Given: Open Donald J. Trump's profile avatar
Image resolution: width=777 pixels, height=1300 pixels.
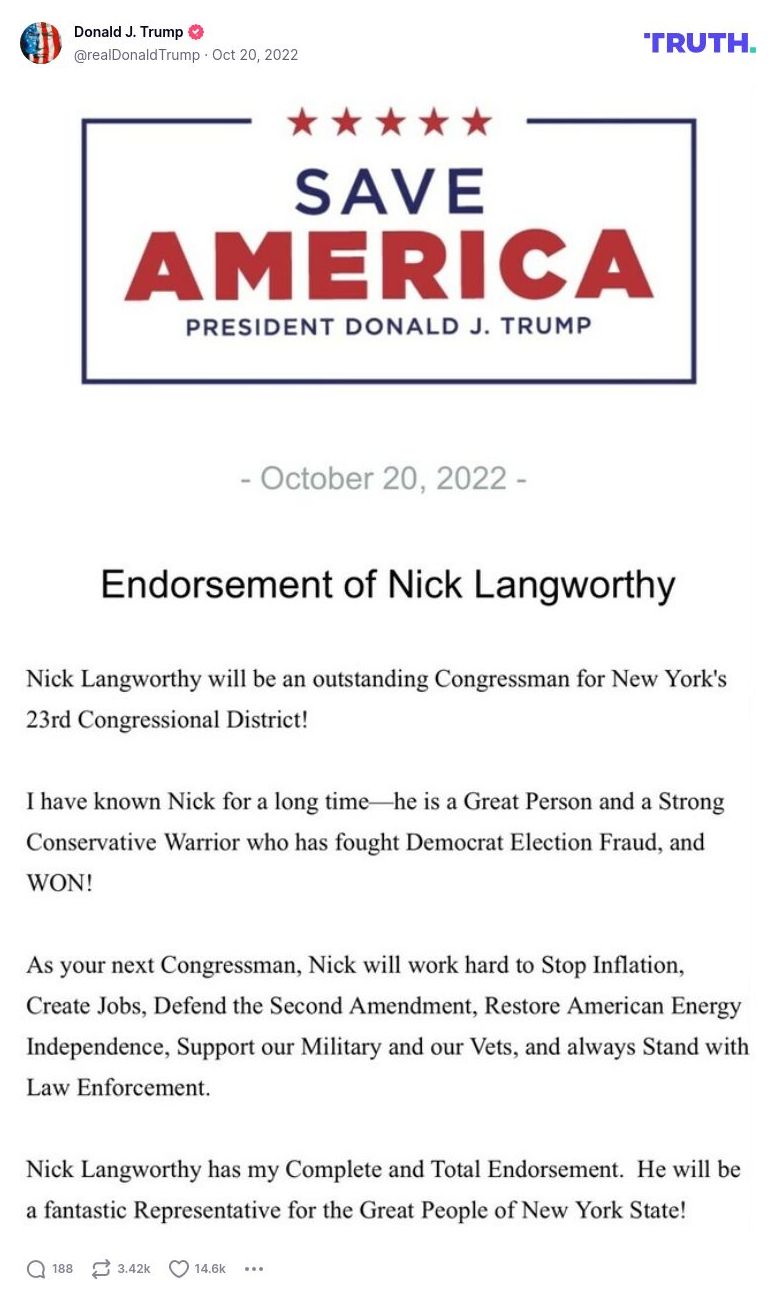Looking at the screenshot, I should tap(41, 43).
